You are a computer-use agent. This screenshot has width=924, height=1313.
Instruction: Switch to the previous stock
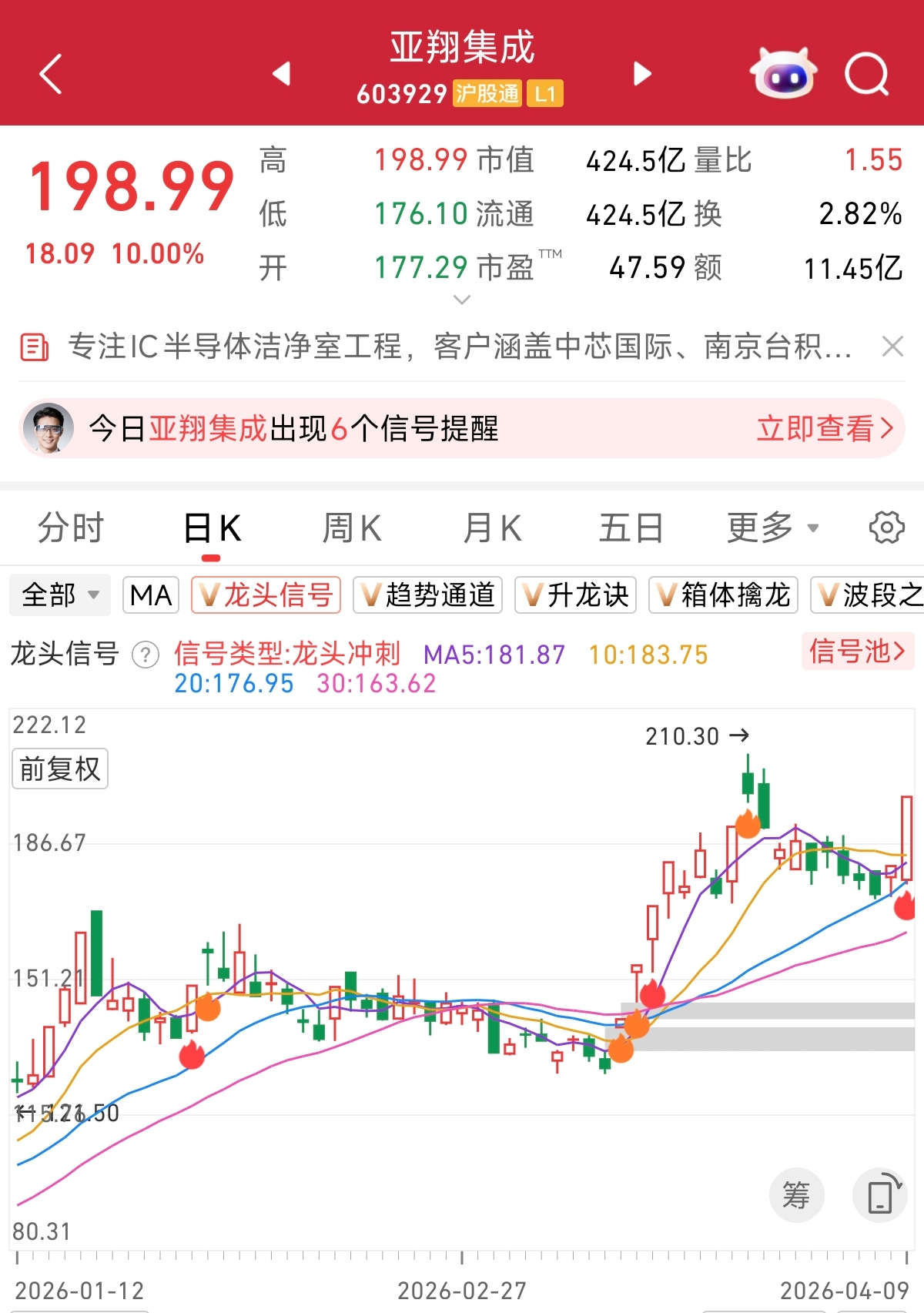281,74
